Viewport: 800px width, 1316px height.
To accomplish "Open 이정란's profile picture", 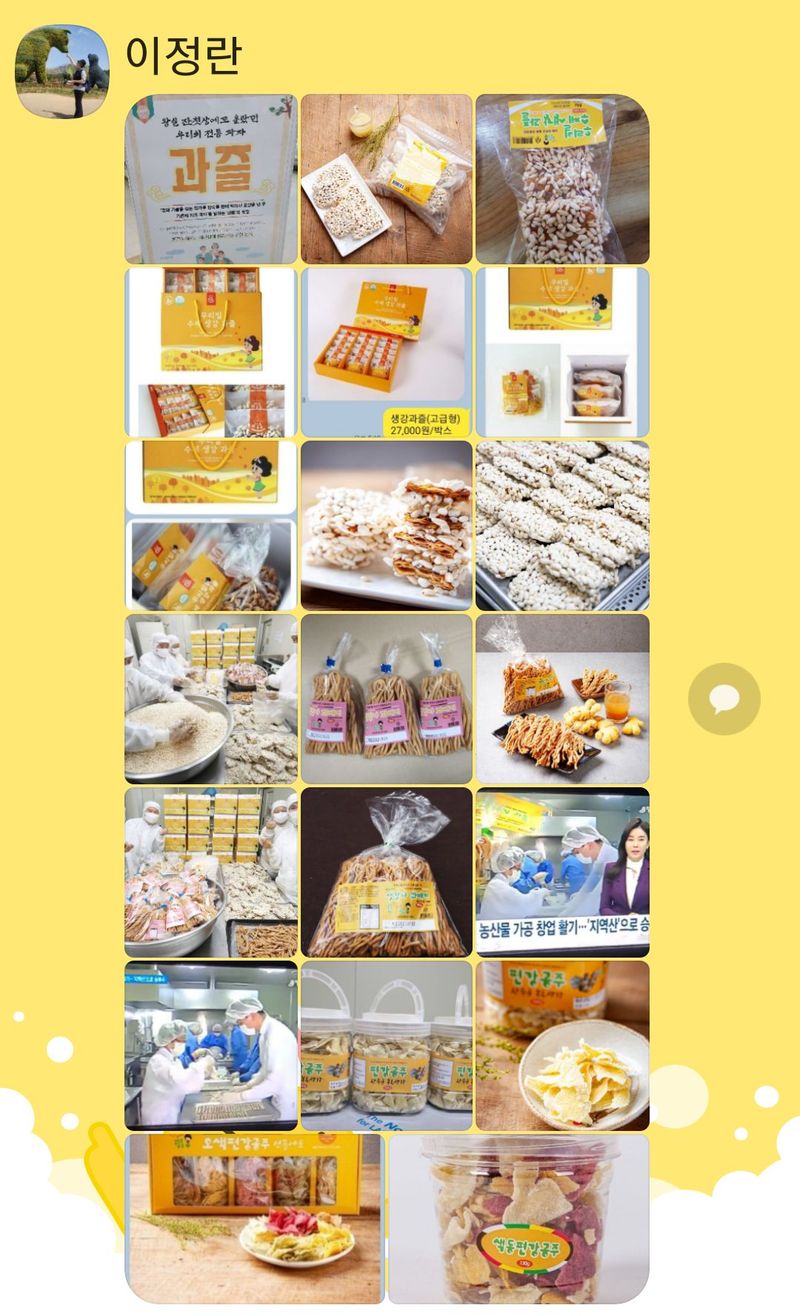I will (x=61, y=72).
